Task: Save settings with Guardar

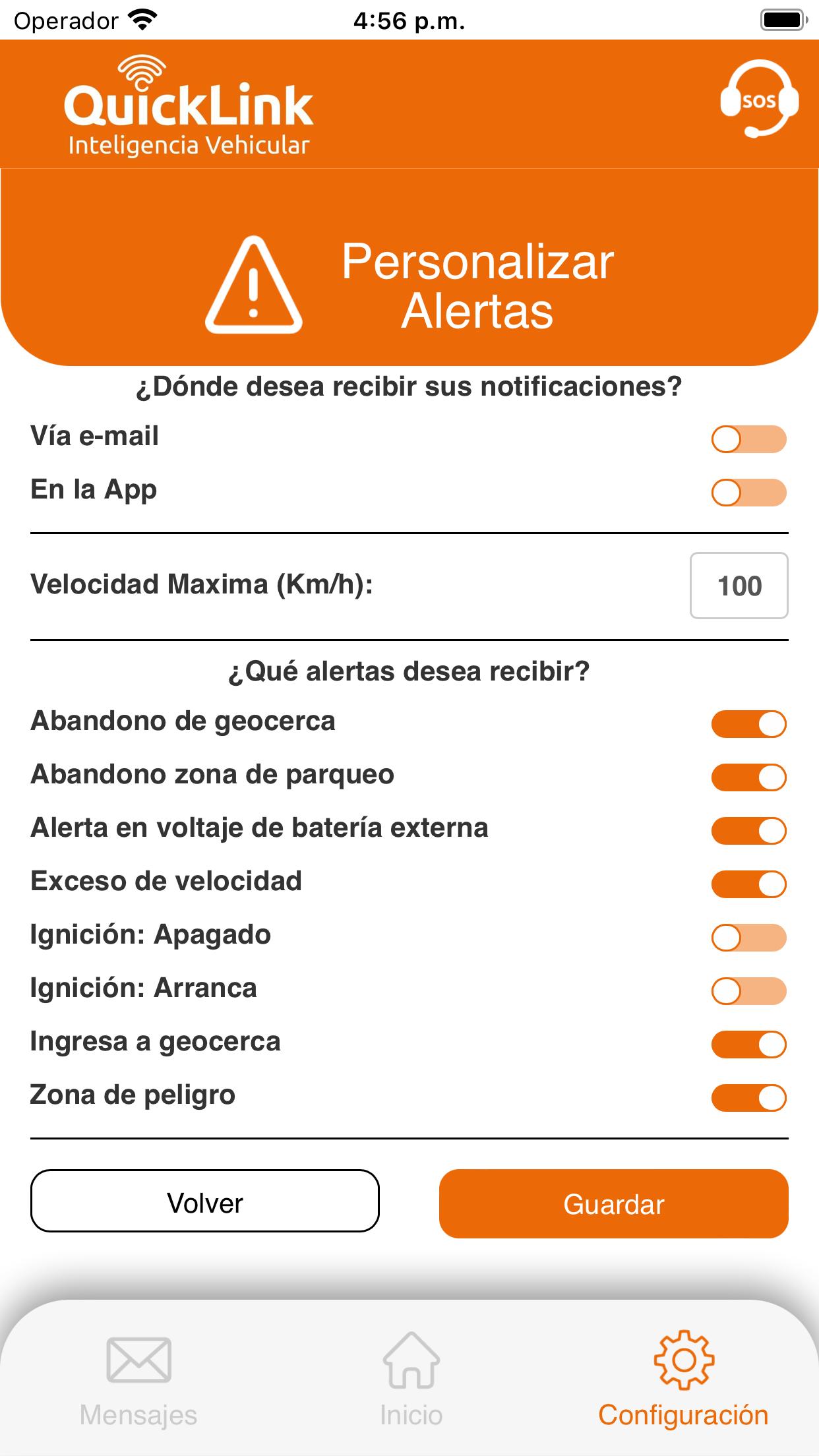Action: [x=613, y=1204]
